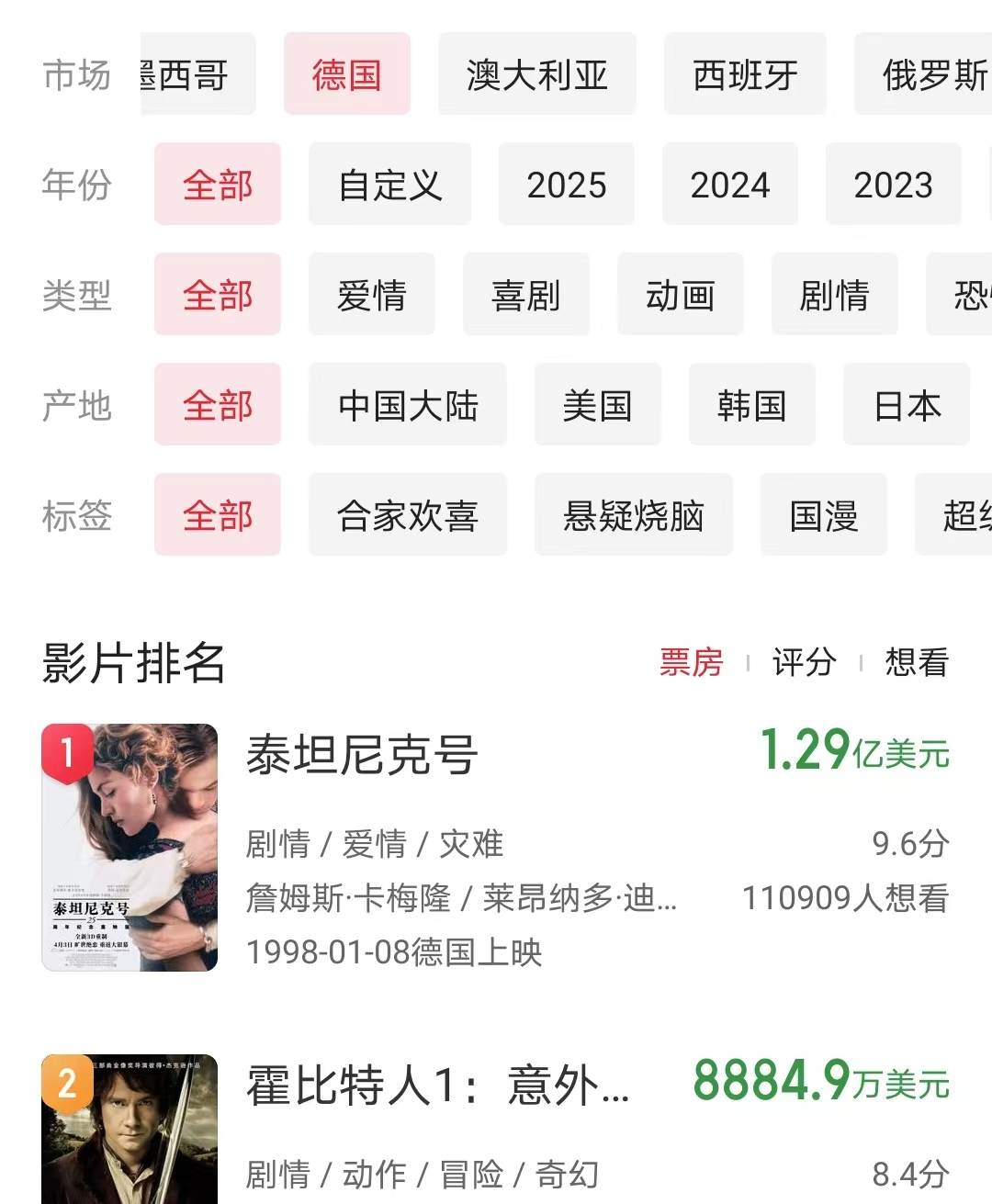Select the 悬疑烧脑 tag
This screenshot has width=992, height=1204.
coord(633,515)
